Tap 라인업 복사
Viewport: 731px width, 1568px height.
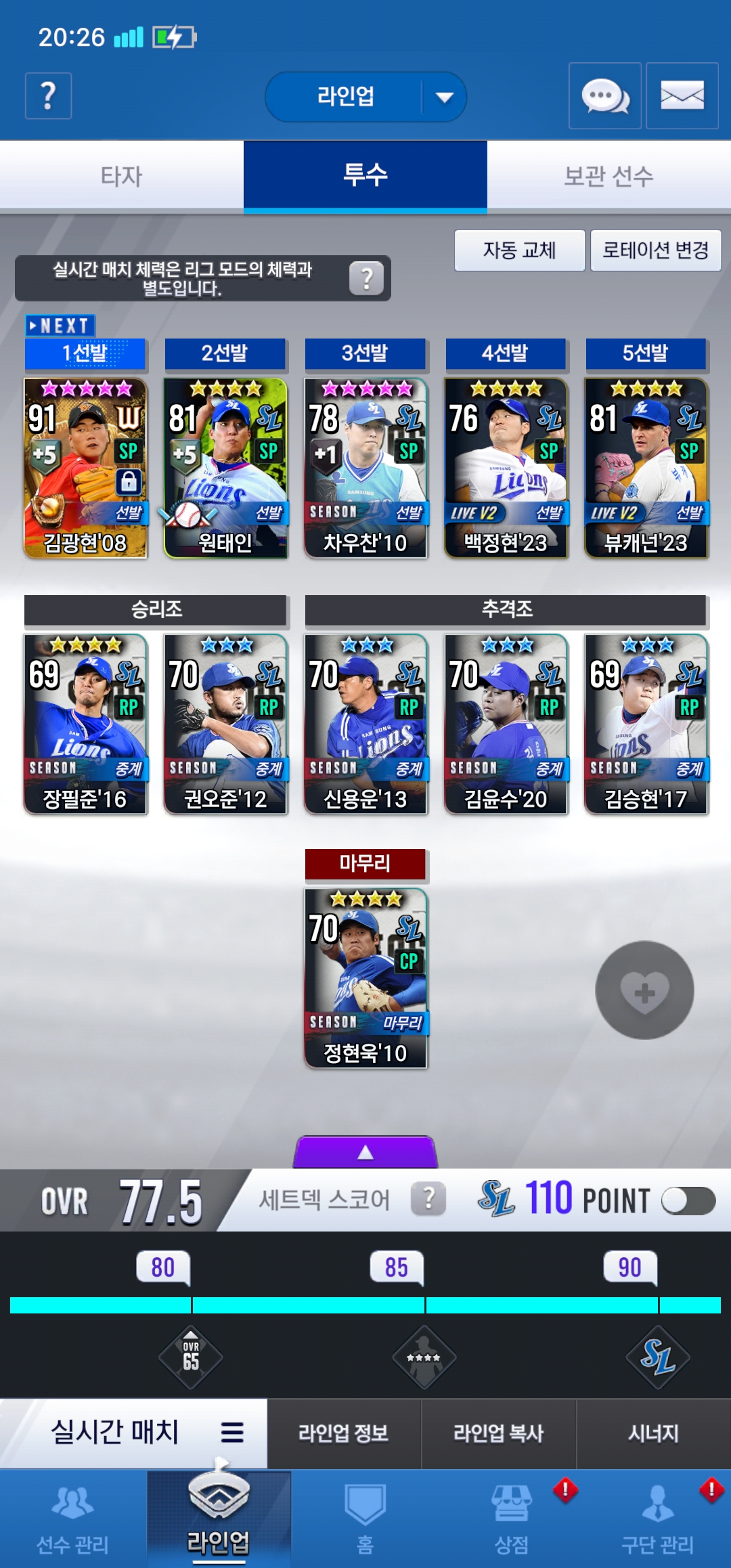pos(499,1433)
